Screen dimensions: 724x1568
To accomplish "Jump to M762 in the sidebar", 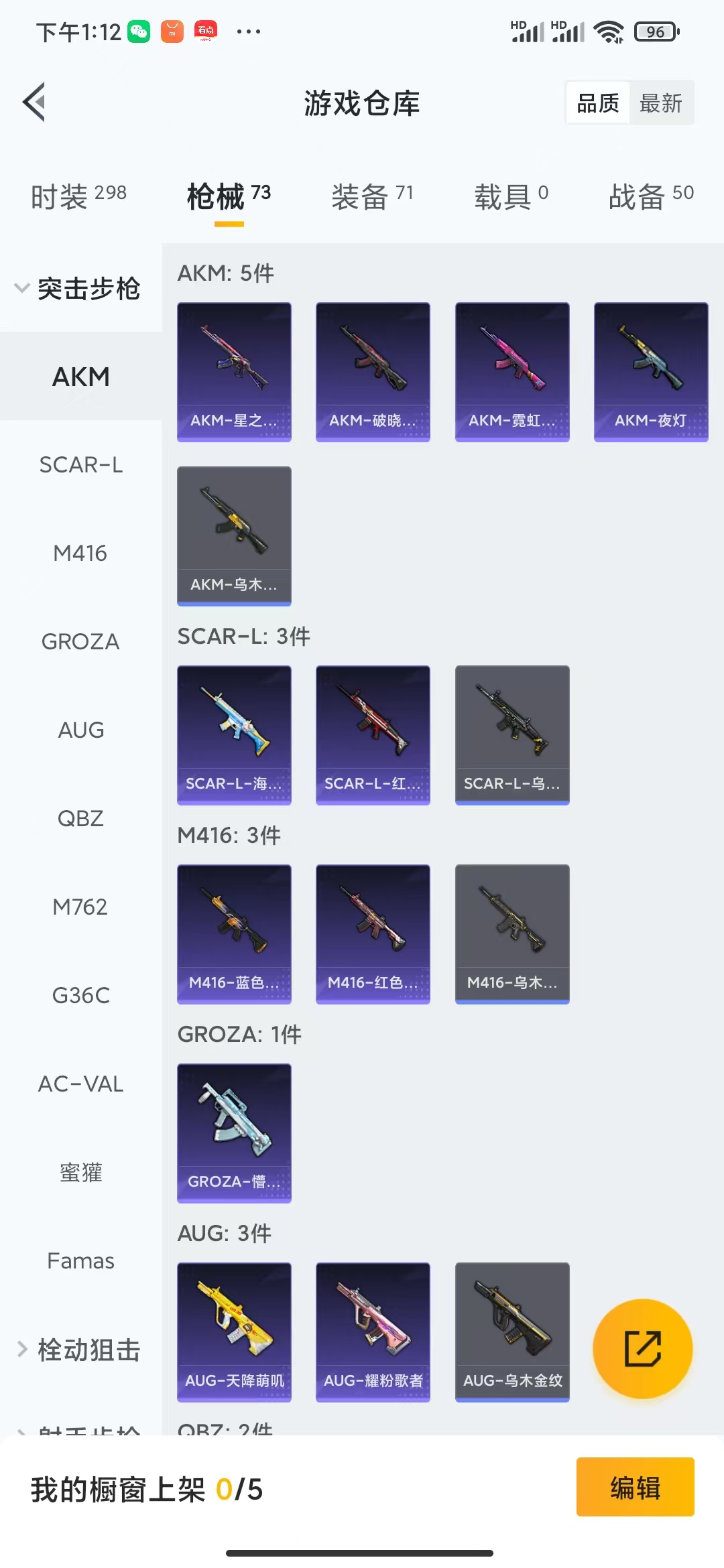I will (x=80, y=907).
